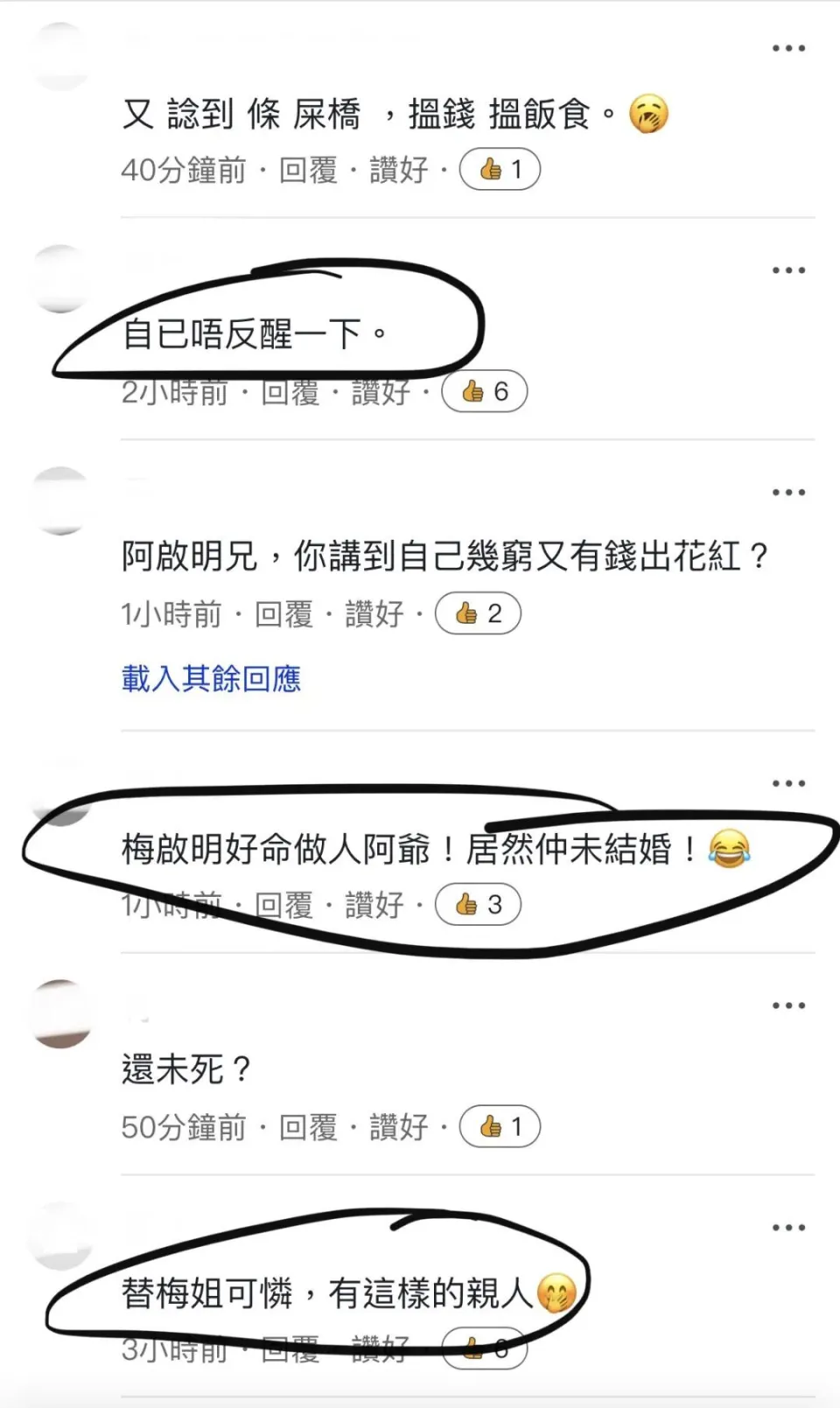Viewport: 840px width, 1408px height.
Task: Open options menu for the 屎橋 comment
Action: [x=787, y=49]
